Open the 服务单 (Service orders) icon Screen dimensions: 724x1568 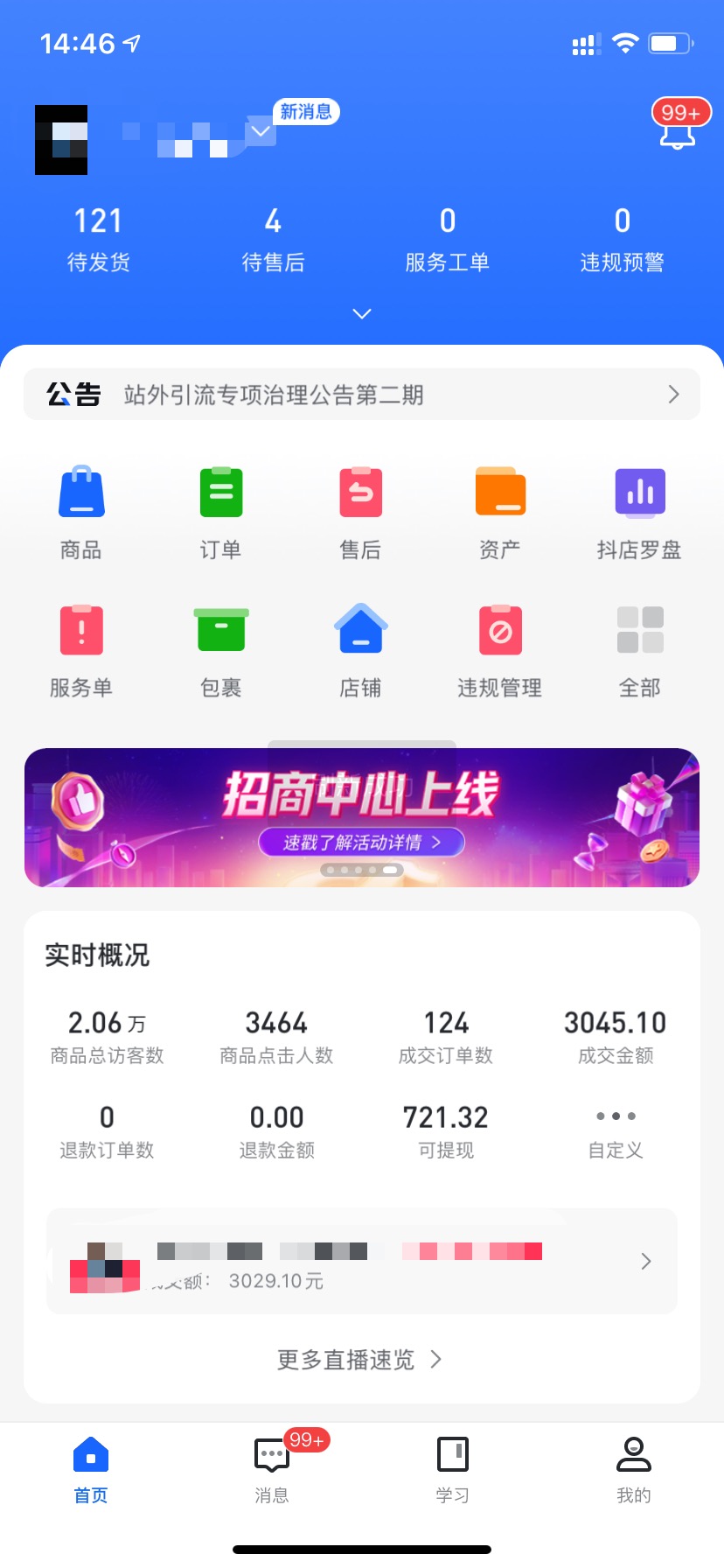81,647
